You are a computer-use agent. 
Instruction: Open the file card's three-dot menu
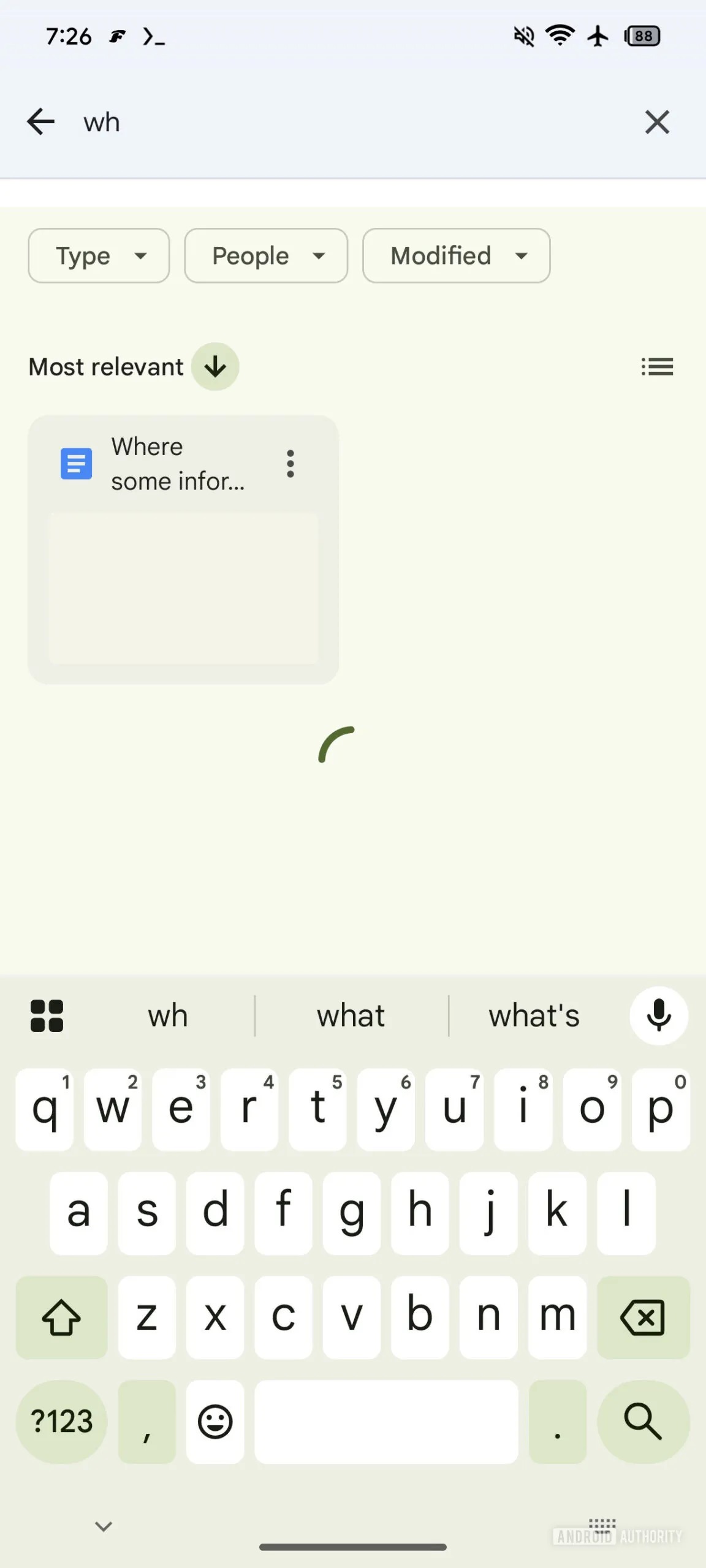[x=290, y=464]
